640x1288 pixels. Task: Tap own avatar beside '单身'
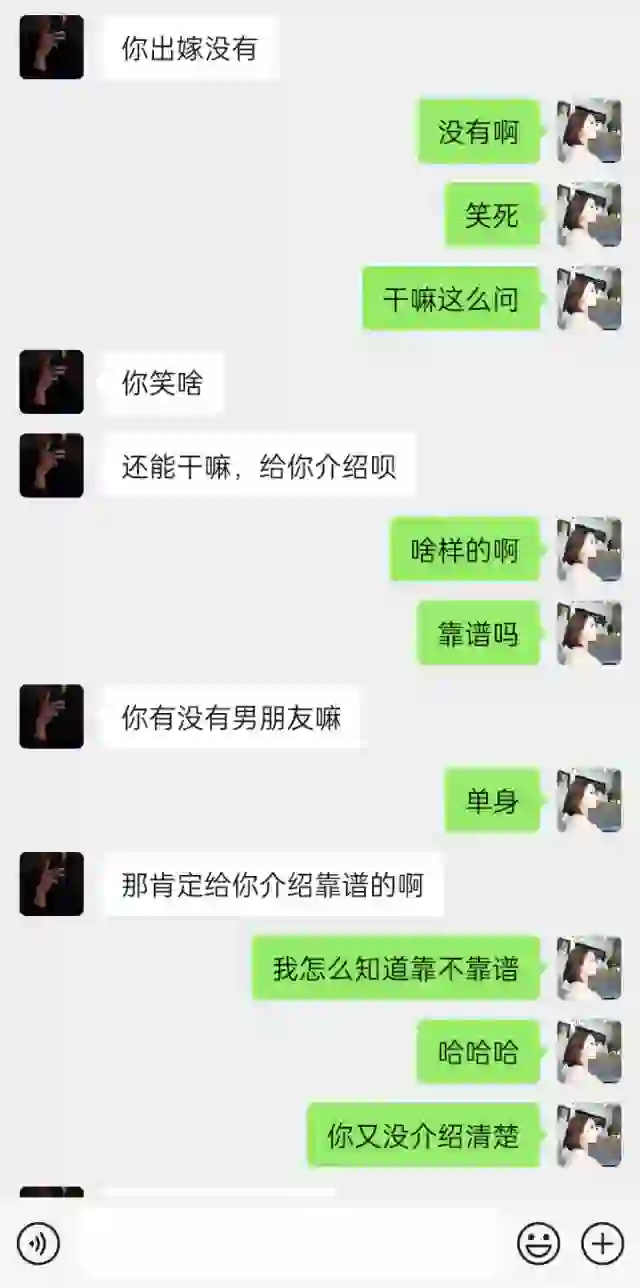pyautogui.click(x=589, y=800)
